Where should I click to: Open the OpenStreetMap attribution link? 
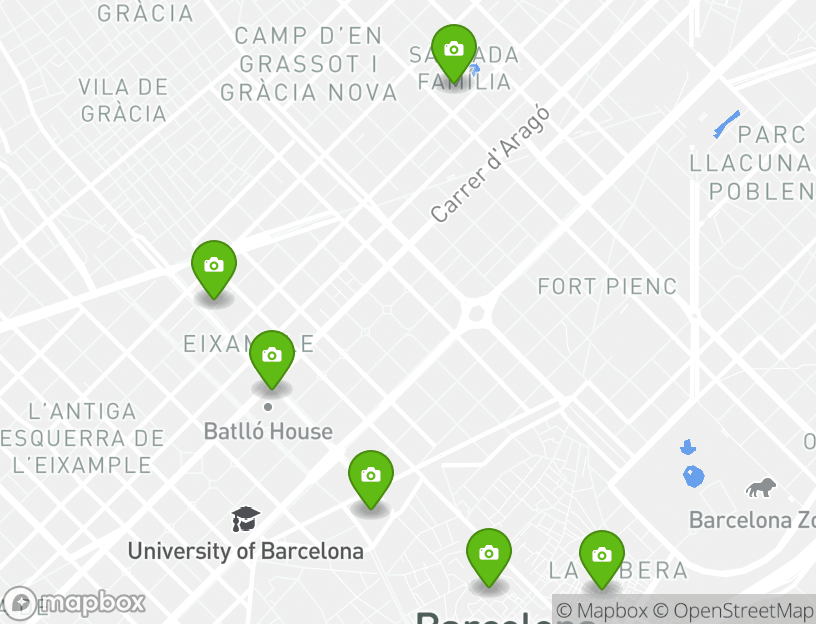tap(733, 610)
